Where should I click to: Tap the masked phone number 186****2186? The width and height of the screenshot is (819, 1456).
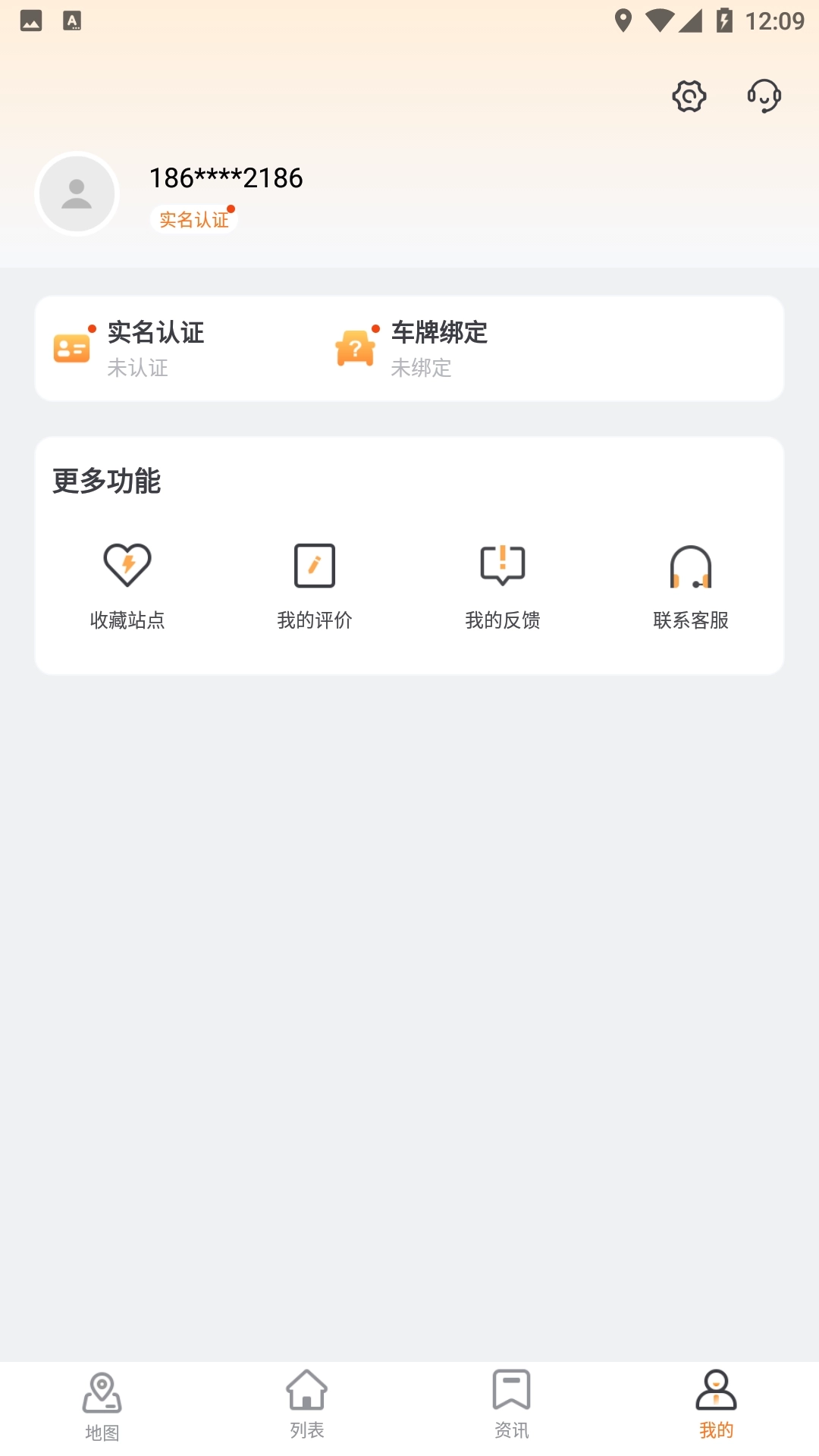224,177
